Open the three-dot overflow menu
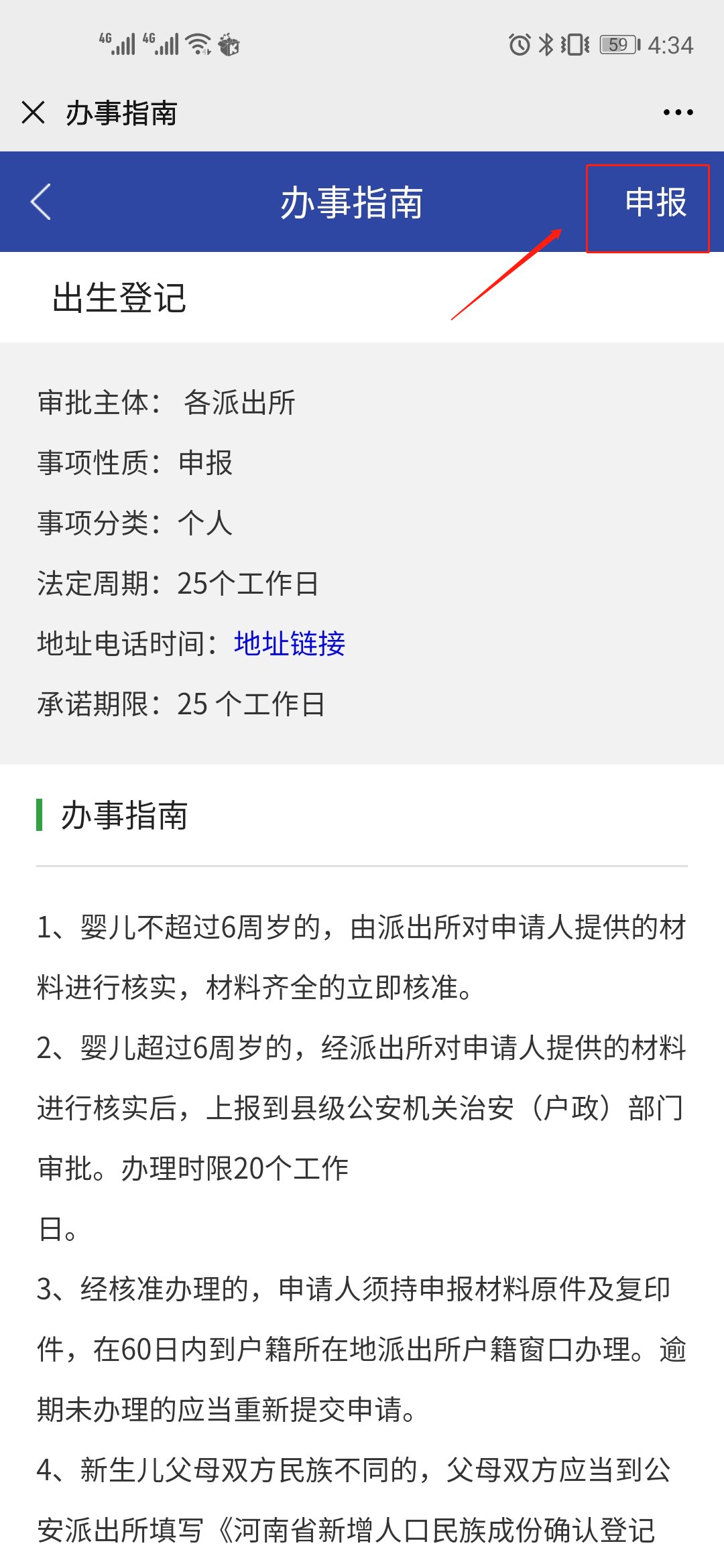The image size is (724, 1568). tap(678, 113)
